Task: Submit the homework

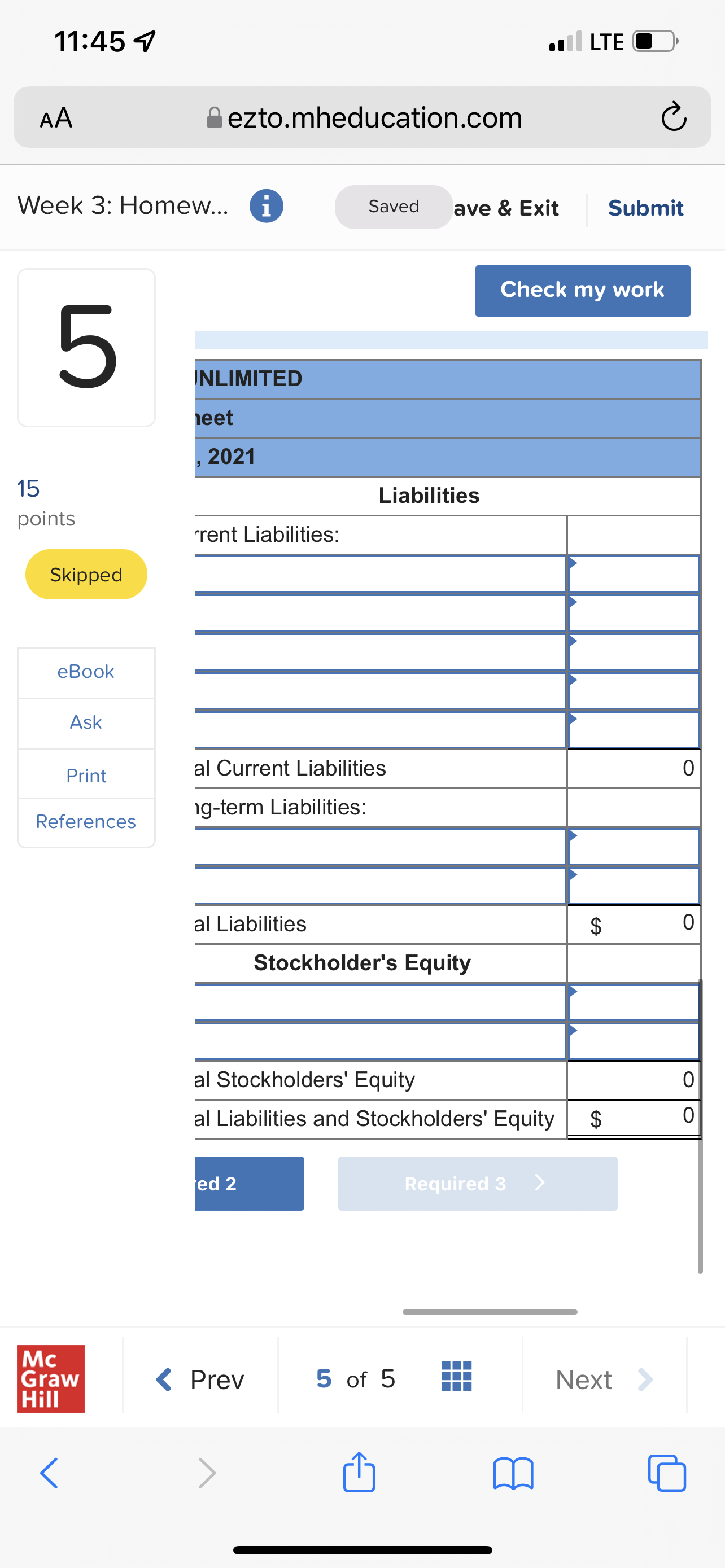Action: [x=645, y=208]
